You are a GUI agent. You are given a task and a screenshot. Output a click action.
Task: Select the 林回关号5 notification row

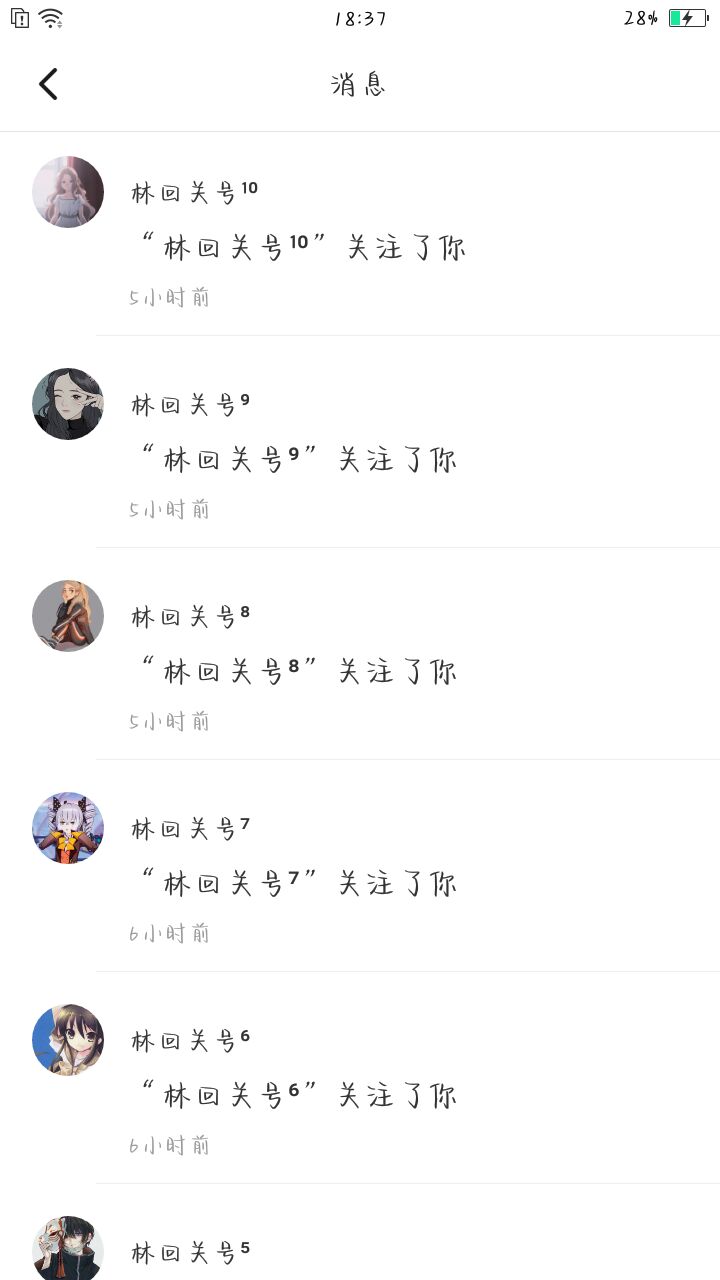pos(400,1252)
